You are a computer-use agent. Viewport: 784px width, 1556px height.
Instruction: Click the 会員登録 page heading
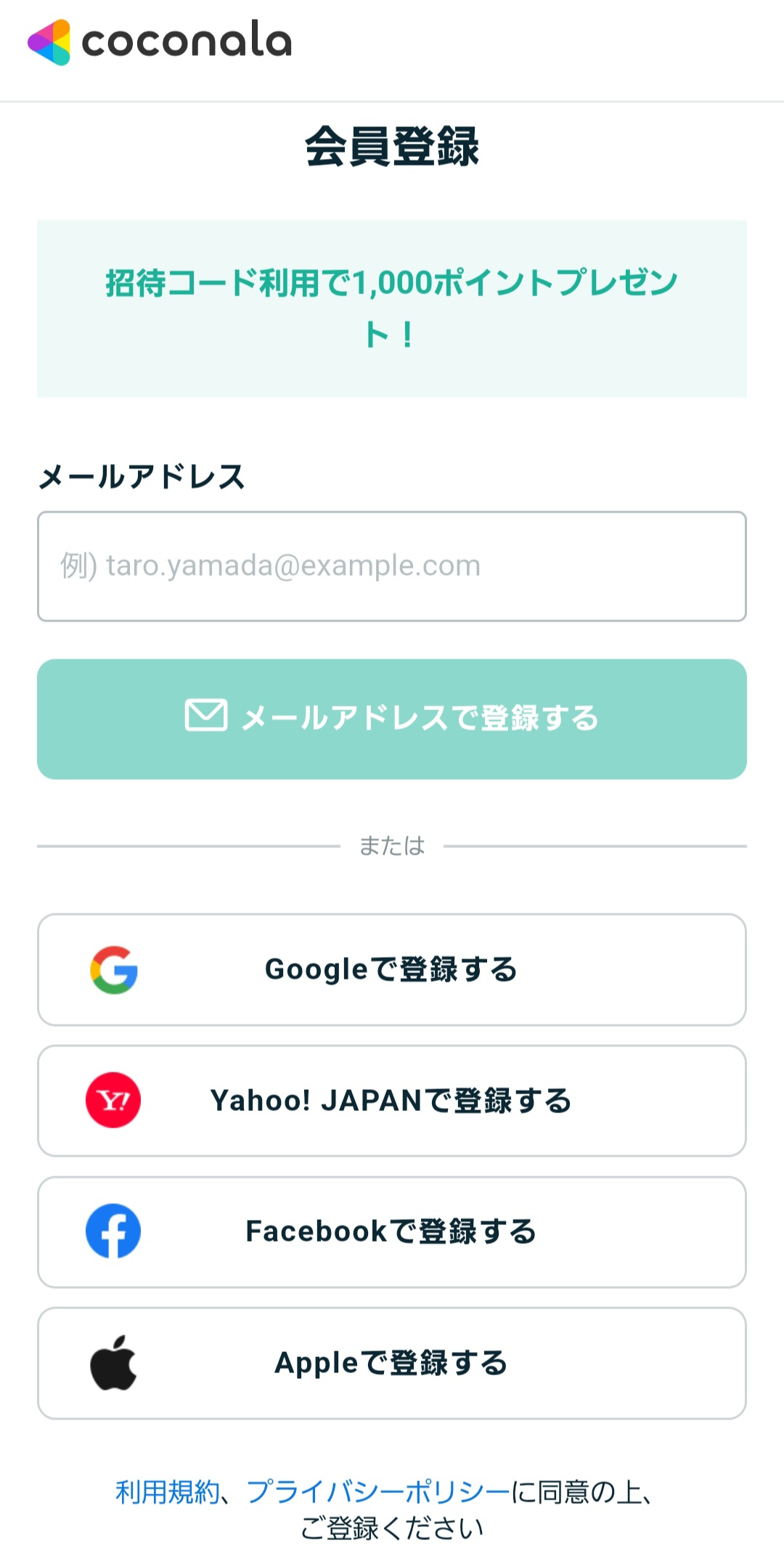(392, 145)
